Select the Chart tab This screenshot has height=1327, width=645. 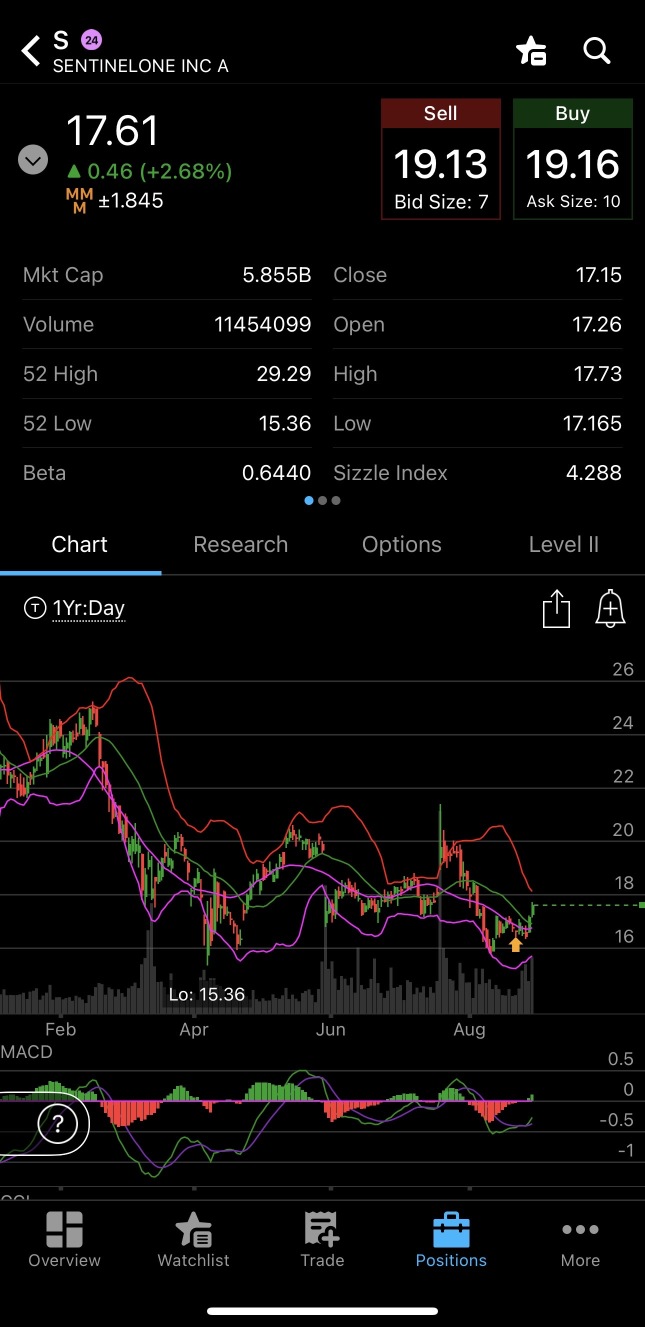(80, 545)
